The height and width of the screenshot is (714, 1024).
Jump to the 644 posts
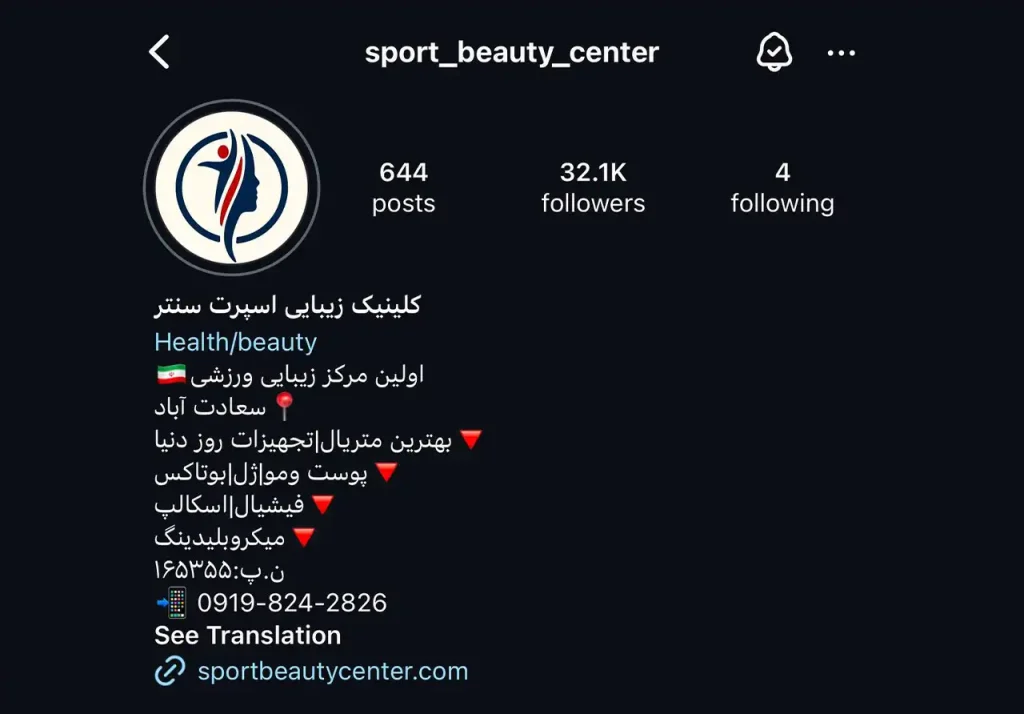click(404, 188)
